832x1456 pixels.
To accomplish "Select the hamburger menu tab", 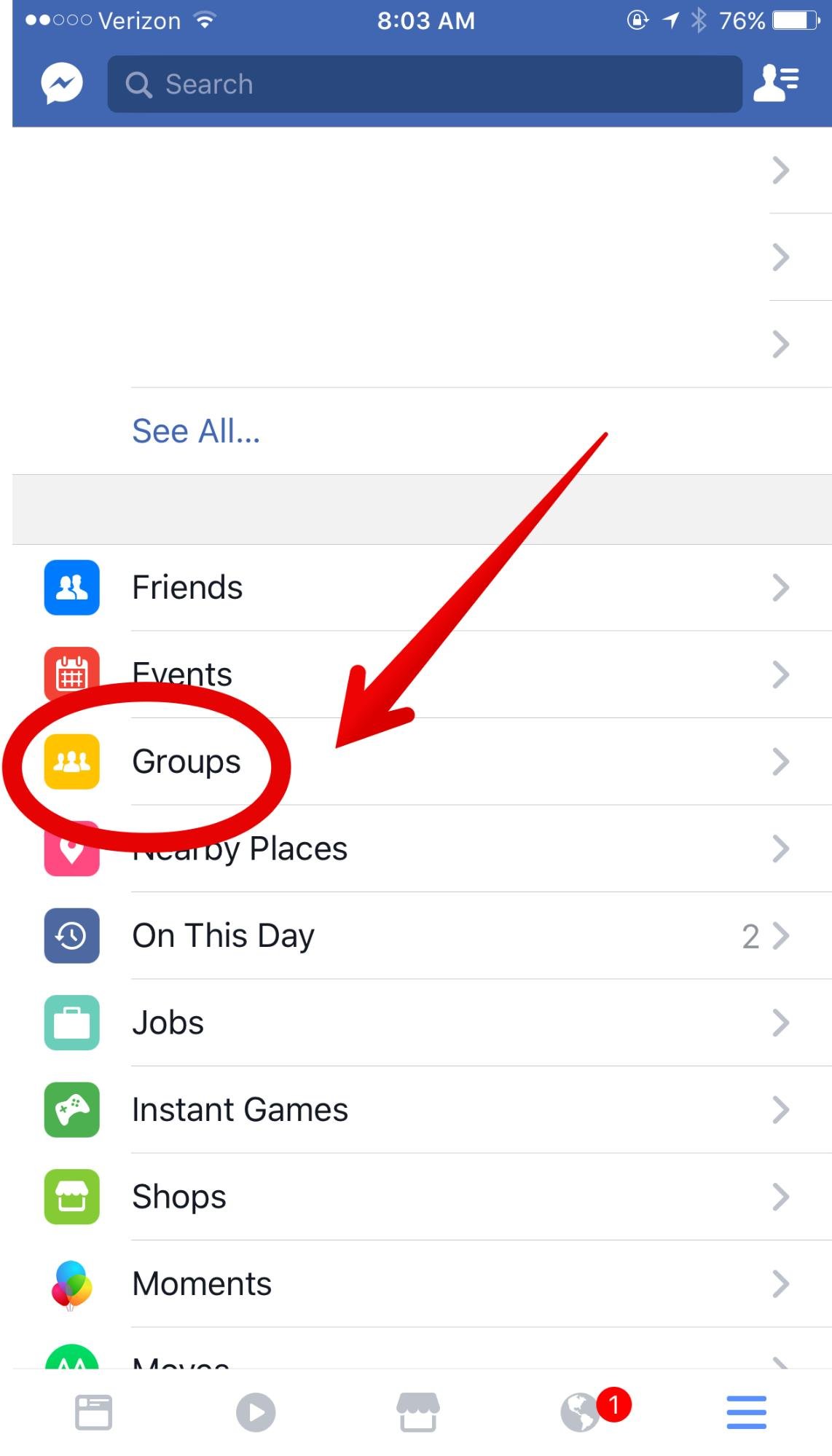I will click(746, 1412).
